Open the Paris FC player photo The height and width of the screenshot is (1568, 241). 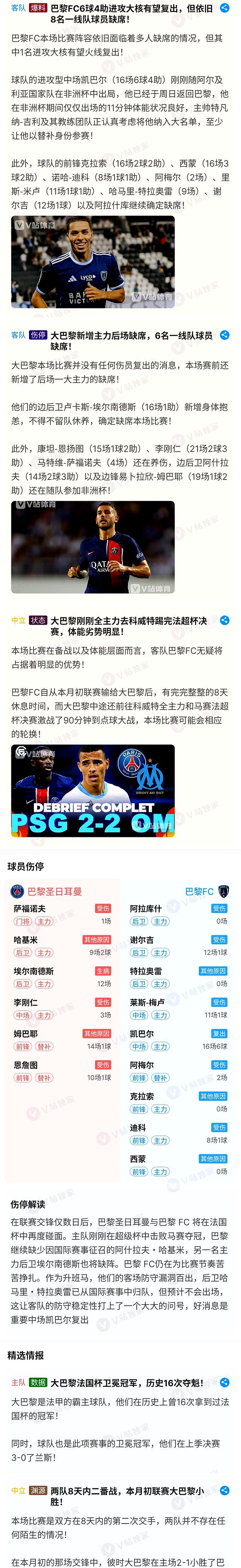tap(93, 261)
